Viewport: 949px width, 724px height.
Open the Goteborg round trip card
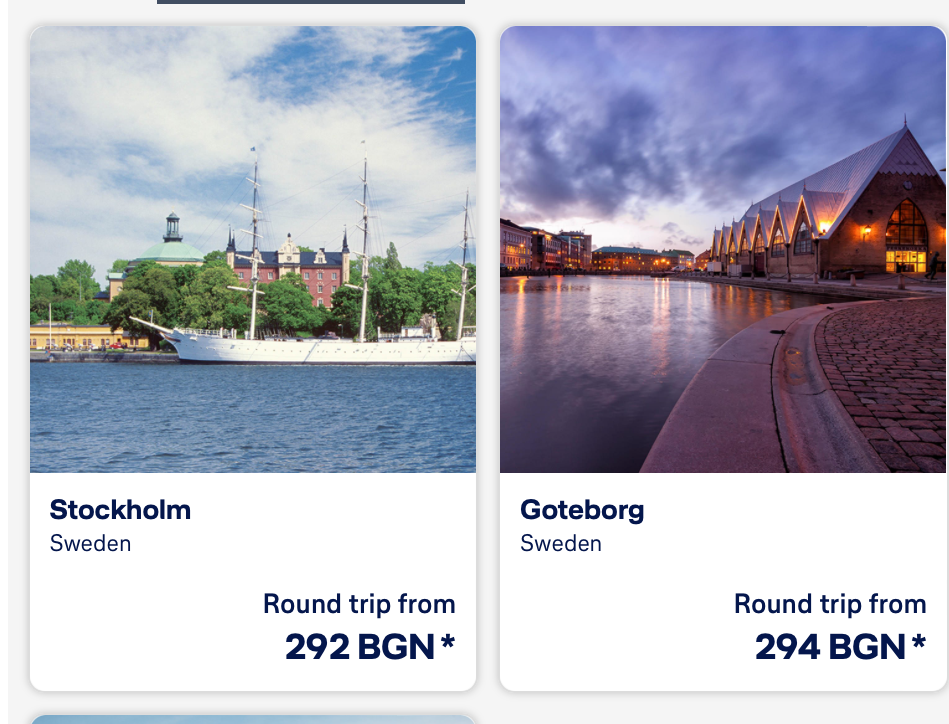[x=722, y=357]
